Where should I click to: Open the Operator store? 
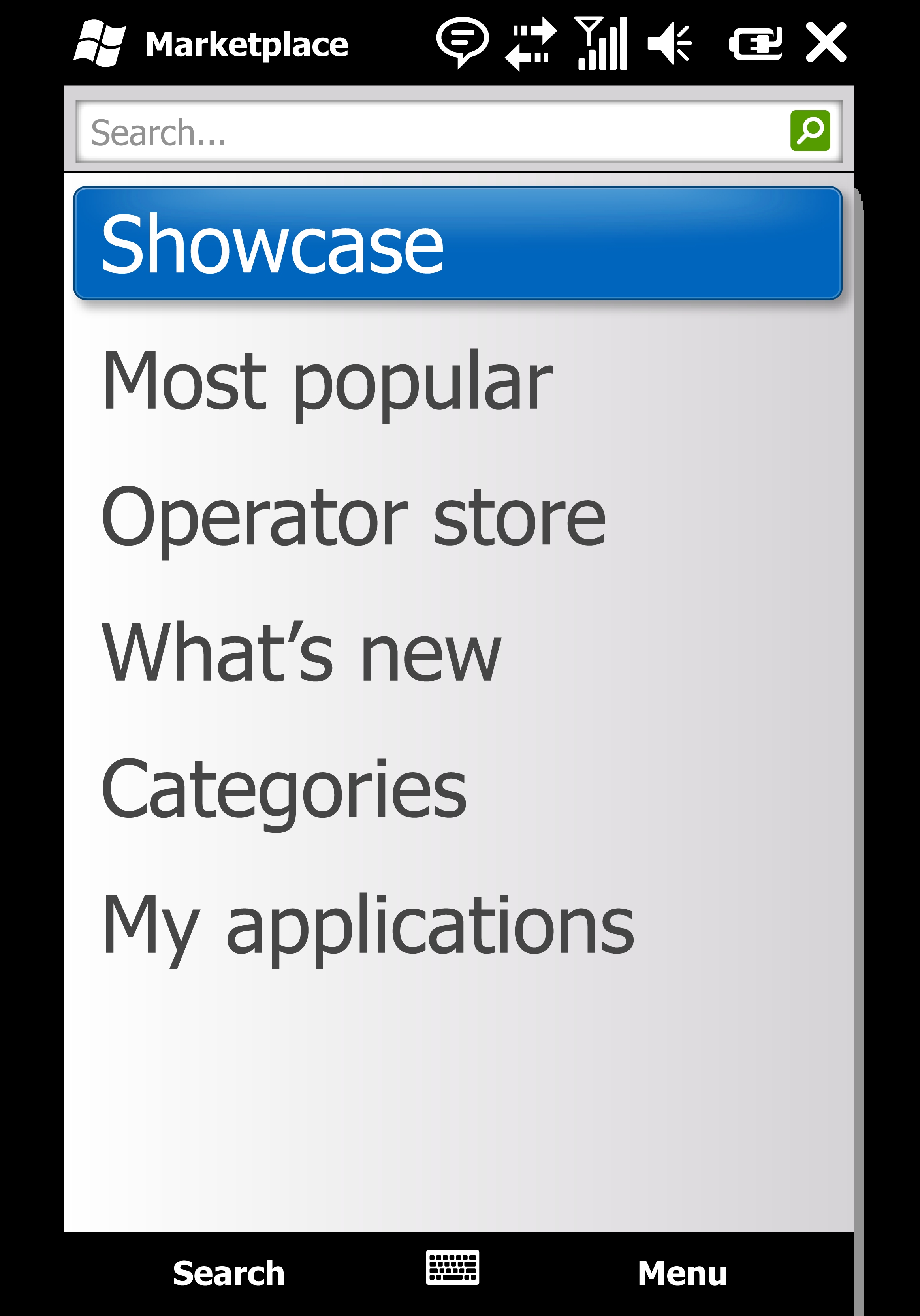(x=353, y=517)
